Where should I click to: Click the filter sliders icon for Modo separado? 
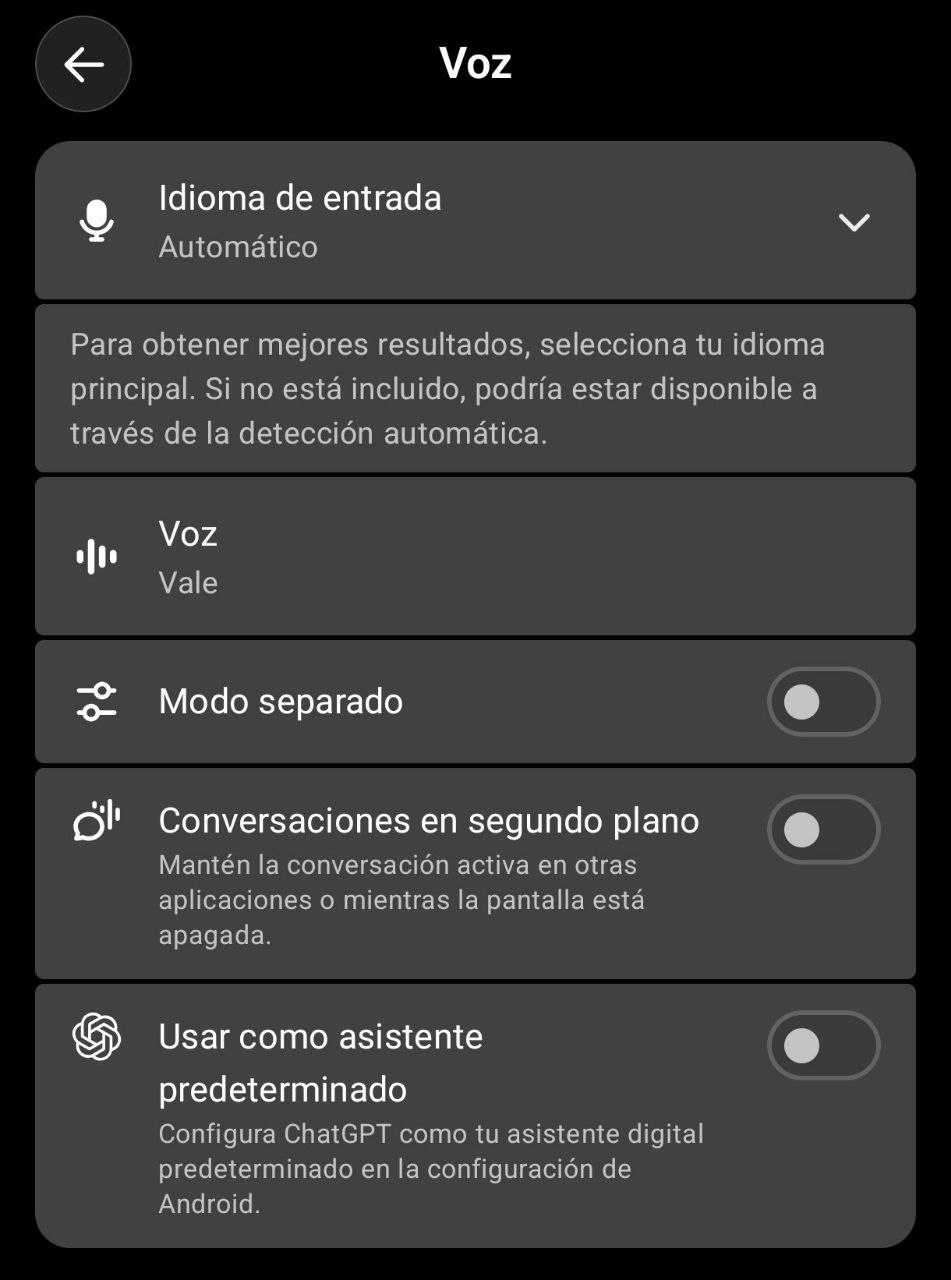tap(94, 701)
